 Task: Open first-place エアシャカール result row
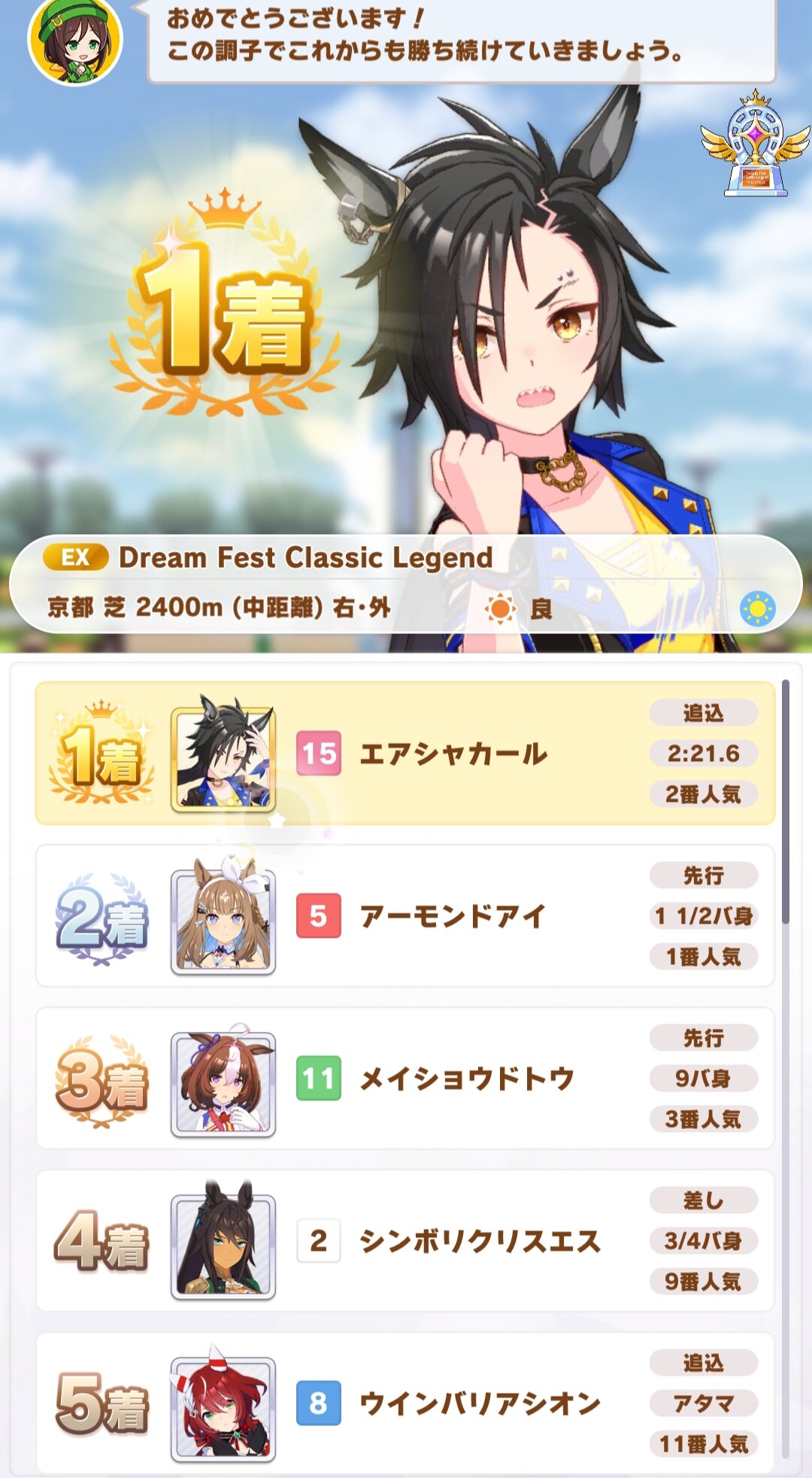coord(405,754)
